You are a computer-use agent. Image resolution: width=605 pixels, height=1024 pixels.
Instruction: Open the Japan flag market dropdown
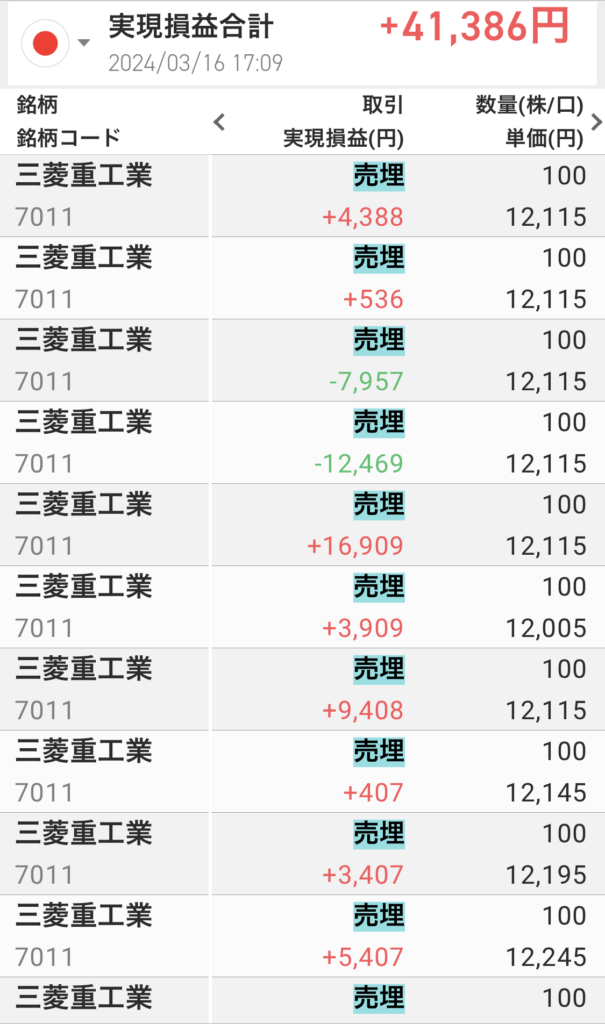58,42
